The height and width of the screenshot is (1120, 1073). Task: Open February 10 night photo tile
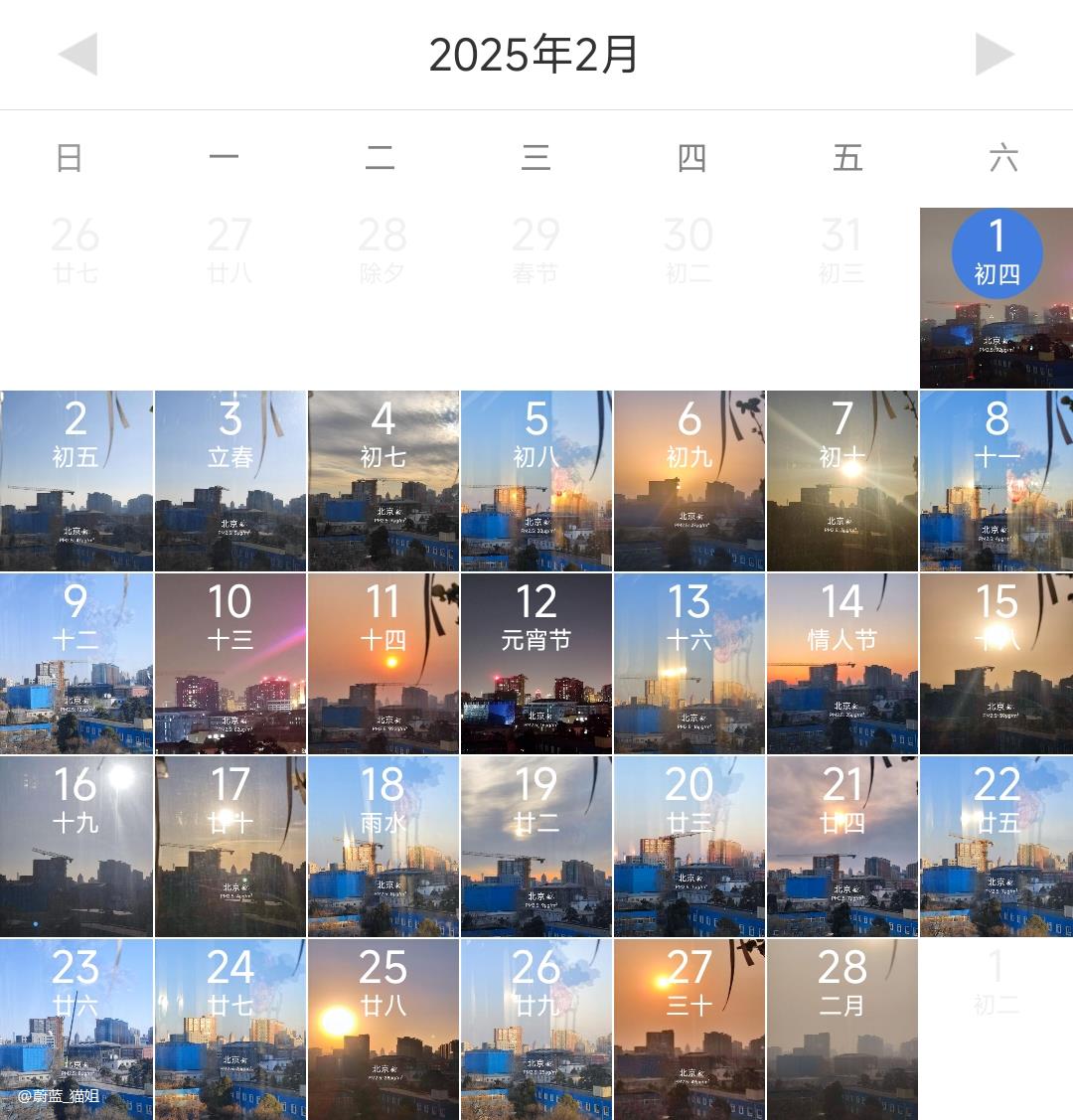coord(230,664)
